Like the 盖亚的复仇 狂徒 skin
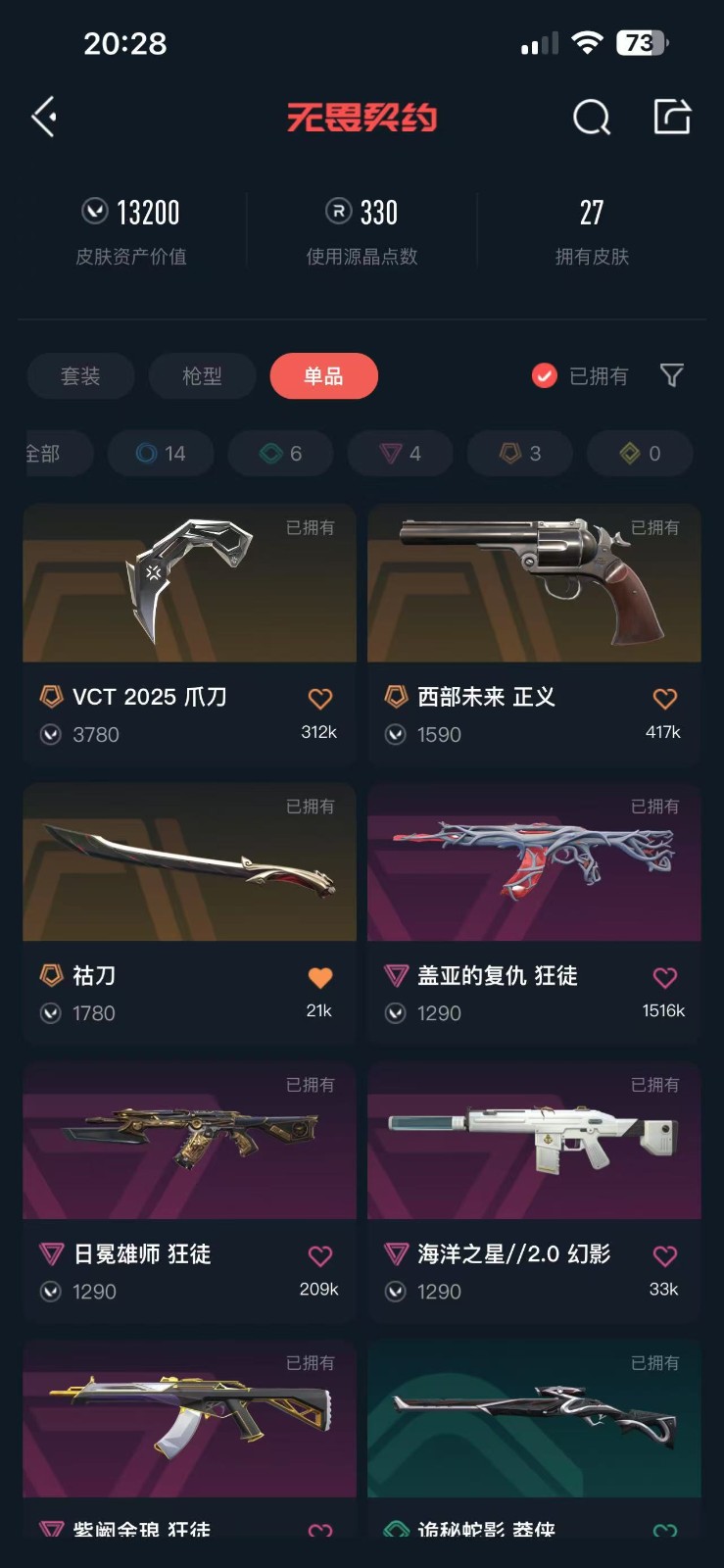Screen dimensions: 724x1568 pos(665,977)
